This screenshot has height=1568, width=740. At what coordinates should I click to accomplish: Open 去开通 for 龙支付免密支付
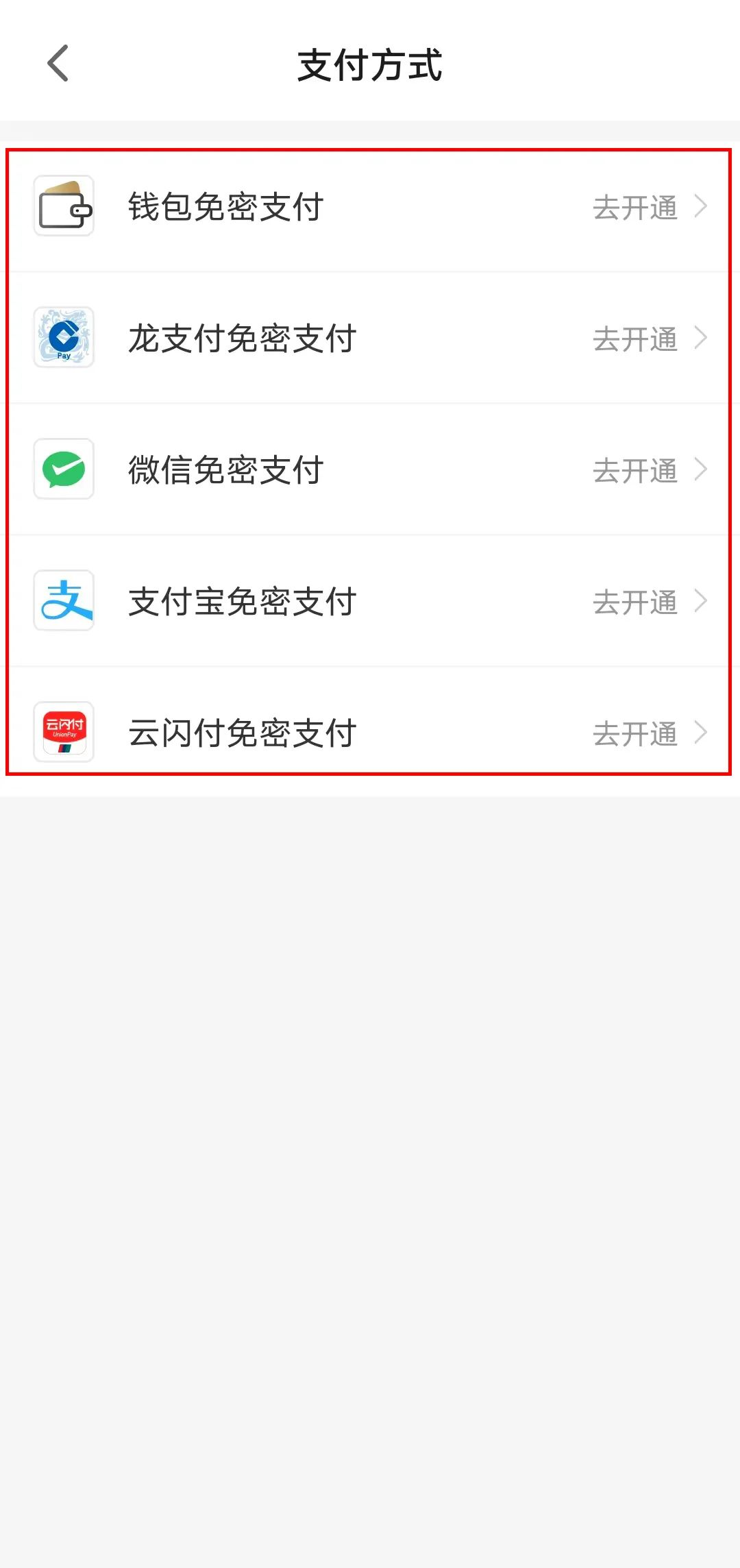point(635,338)
